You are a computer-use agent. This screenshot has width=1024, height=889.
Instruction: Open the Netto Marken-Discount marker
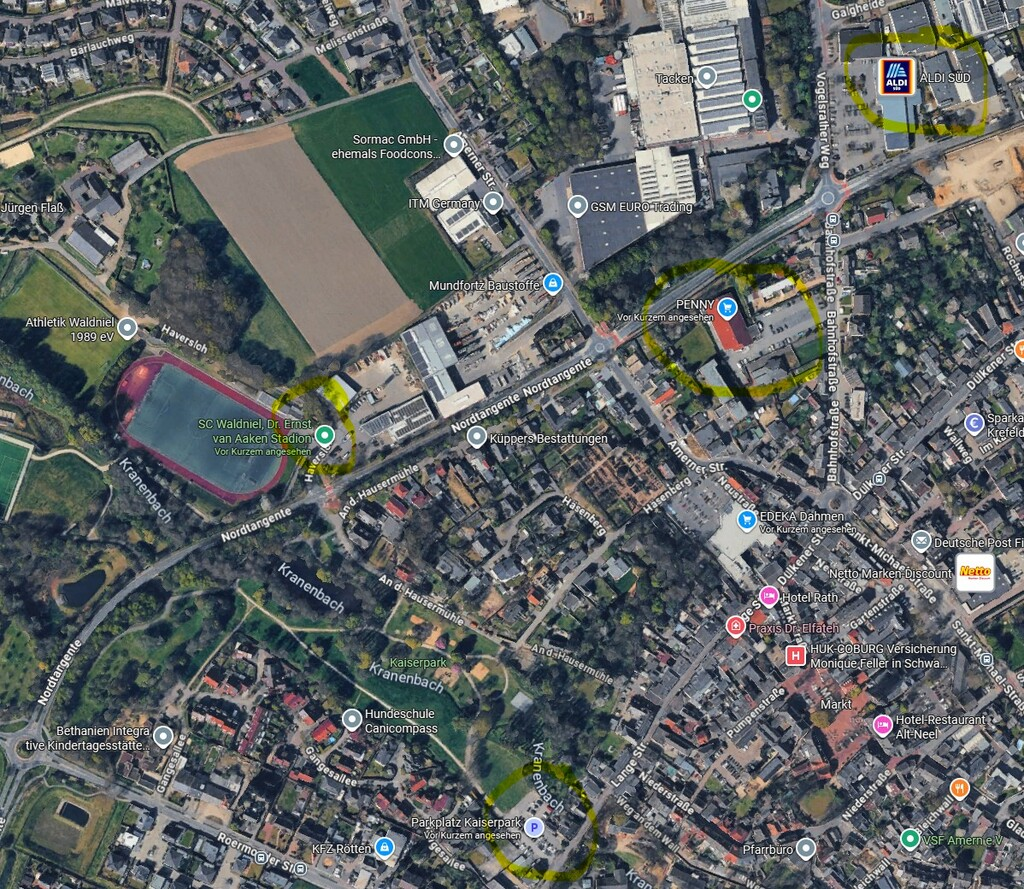tap(975, 573)
